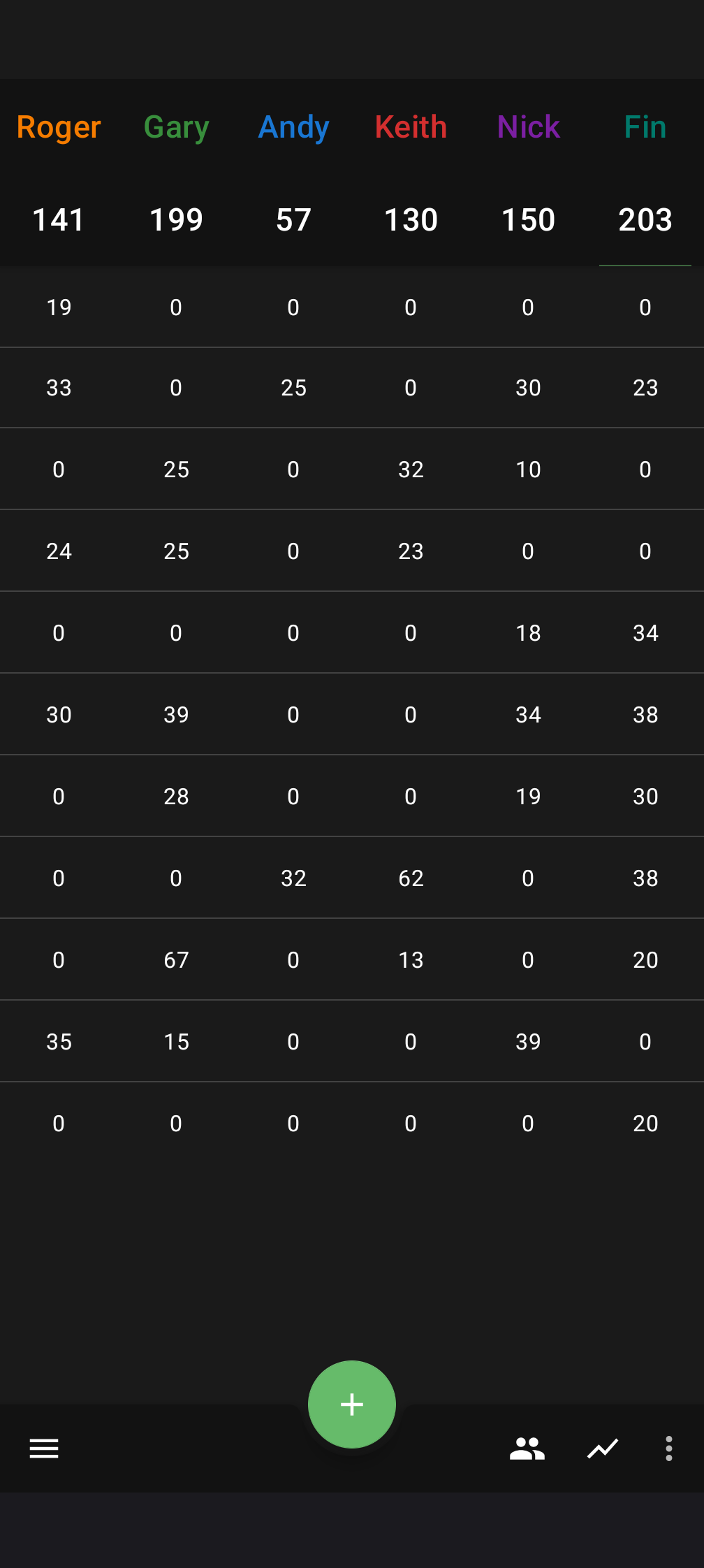Viewport: 704px width, 1568px height.
Task: Select Keith's player column
Action: 411,127
